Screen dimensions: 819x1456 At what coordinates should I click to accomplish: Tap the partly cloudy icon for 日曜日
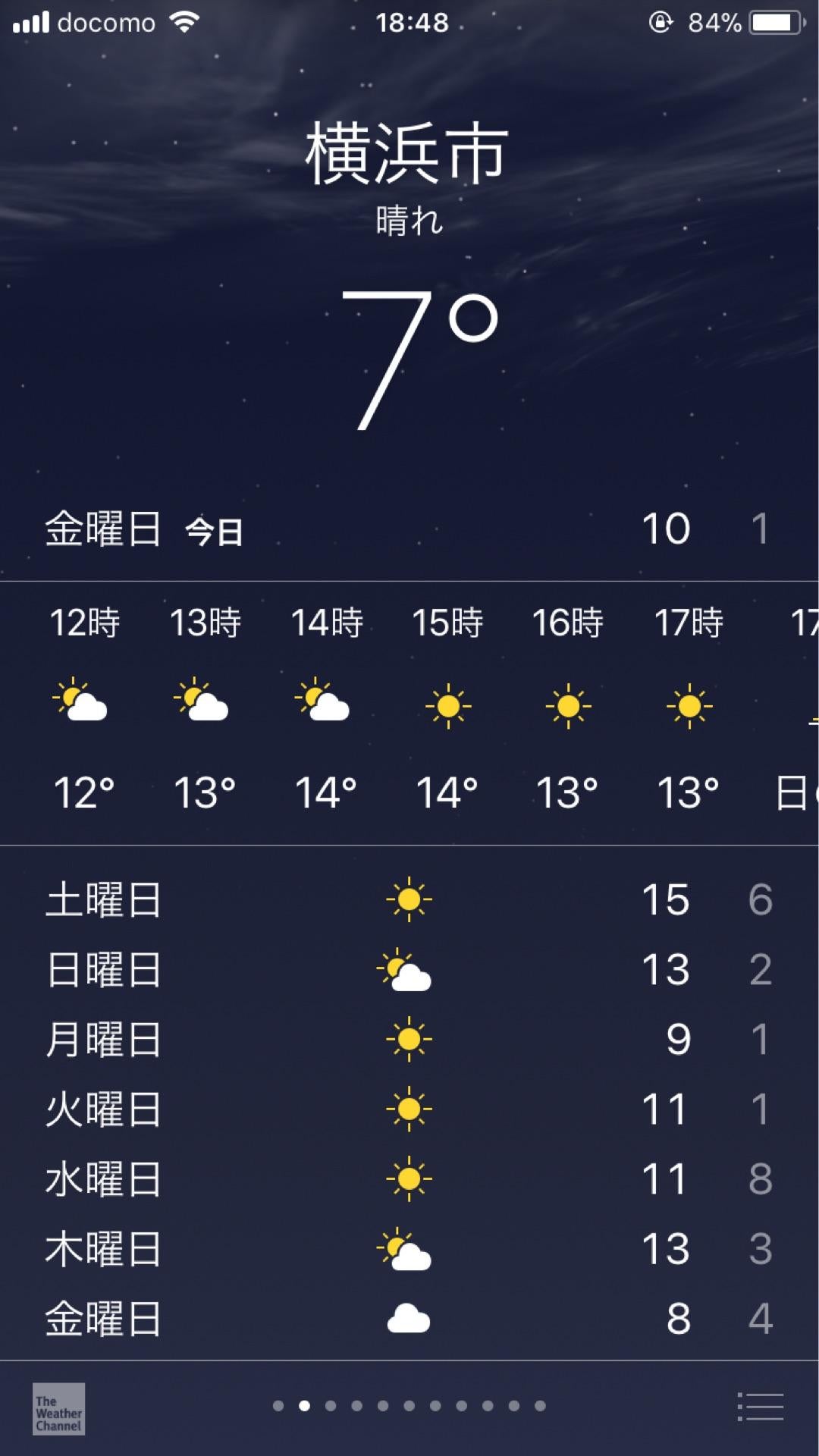coord(406,969)
